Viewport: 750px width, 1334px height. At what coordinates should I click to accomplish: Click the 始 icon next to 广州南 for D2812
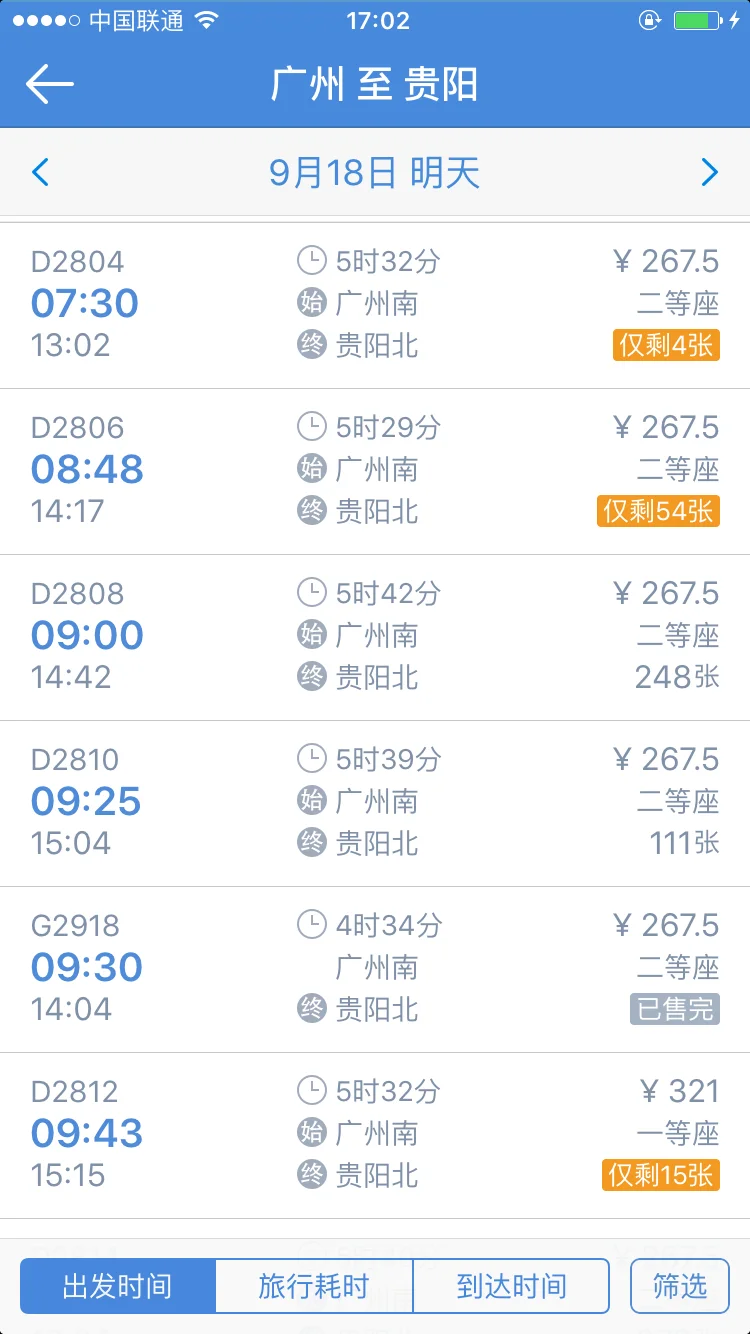click(310, 1133)
